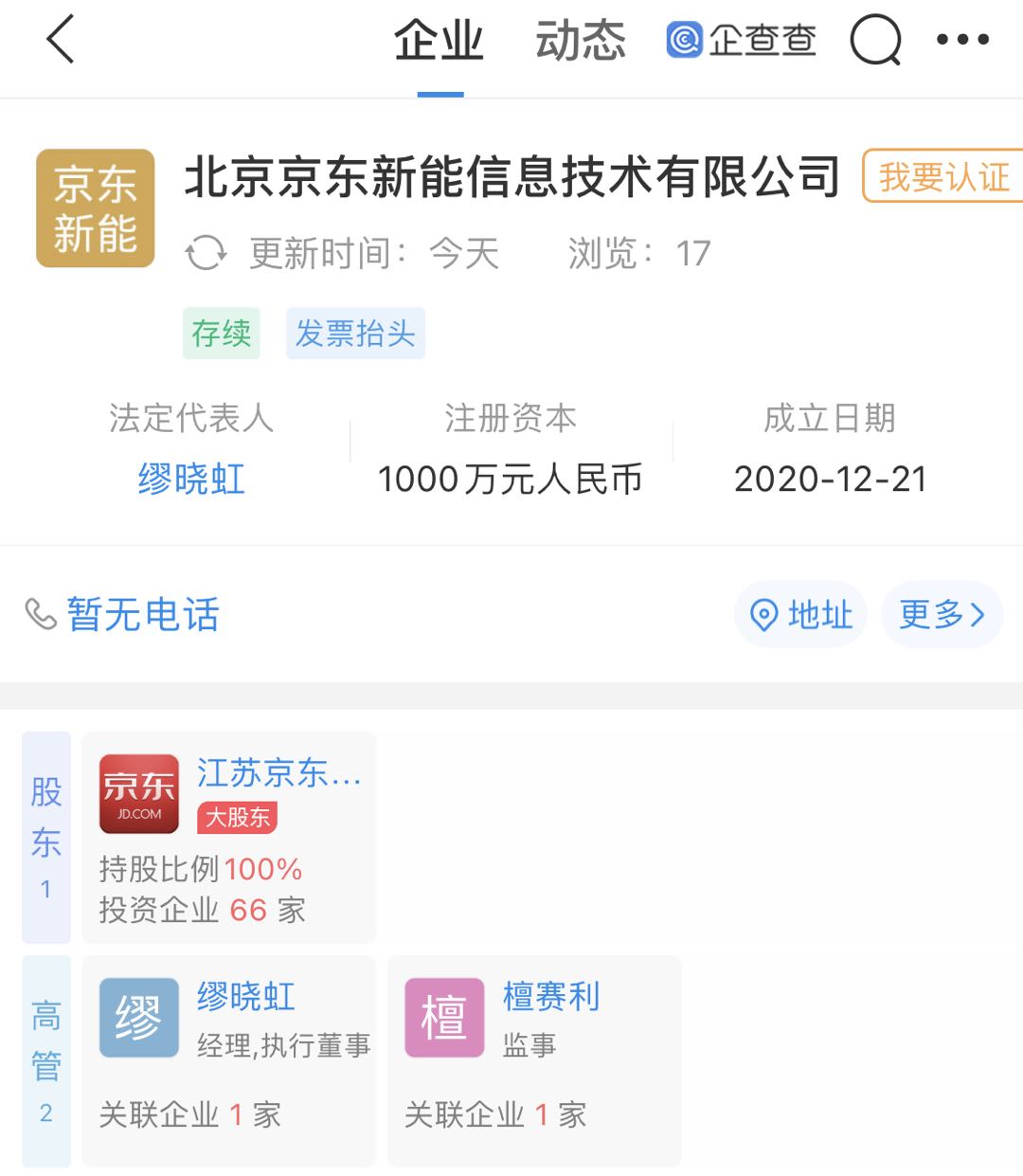
Task: Click the refresh icon next to 更新时间
Action: click(206, 253)
